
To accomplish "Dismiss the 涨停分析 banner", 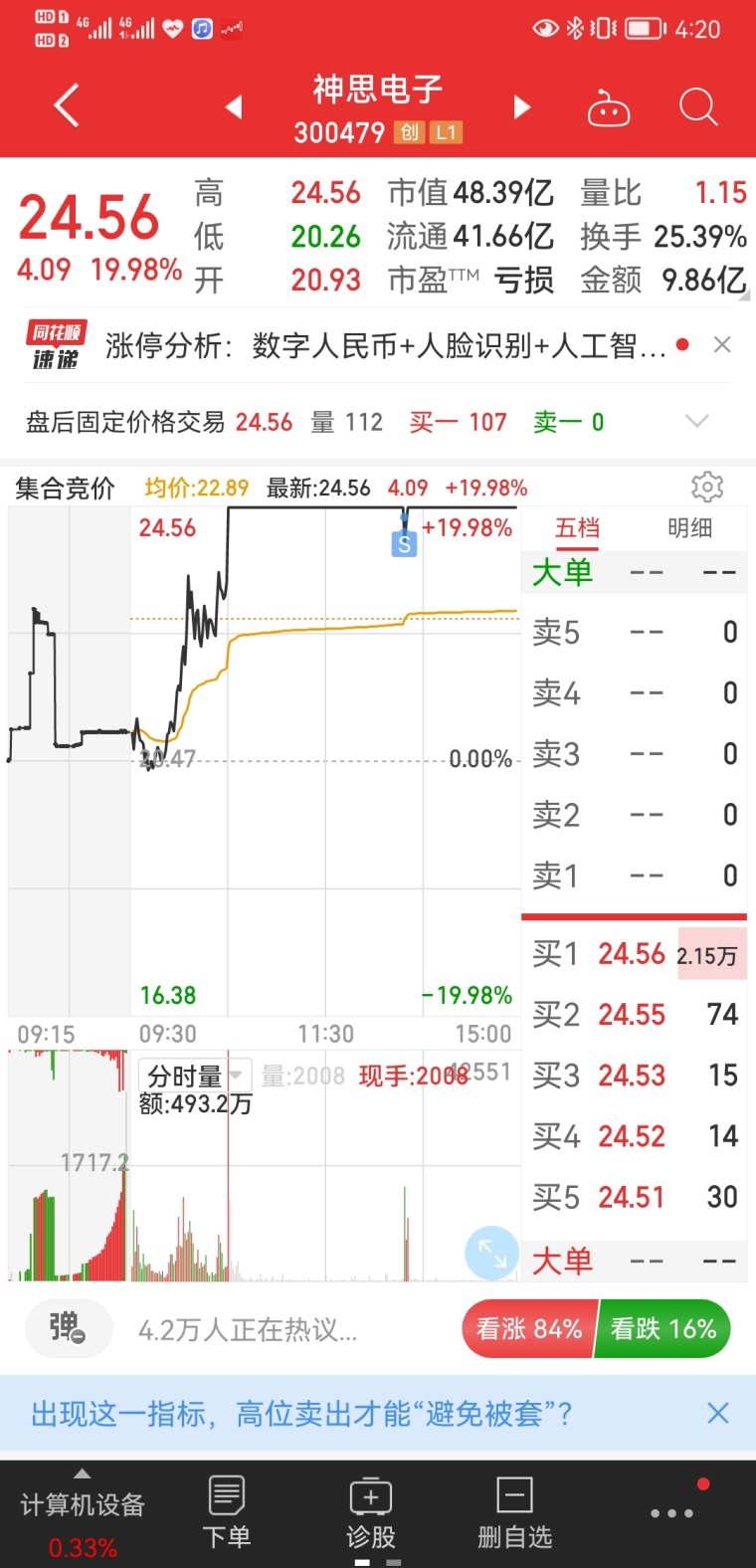I will click(722, 345).
